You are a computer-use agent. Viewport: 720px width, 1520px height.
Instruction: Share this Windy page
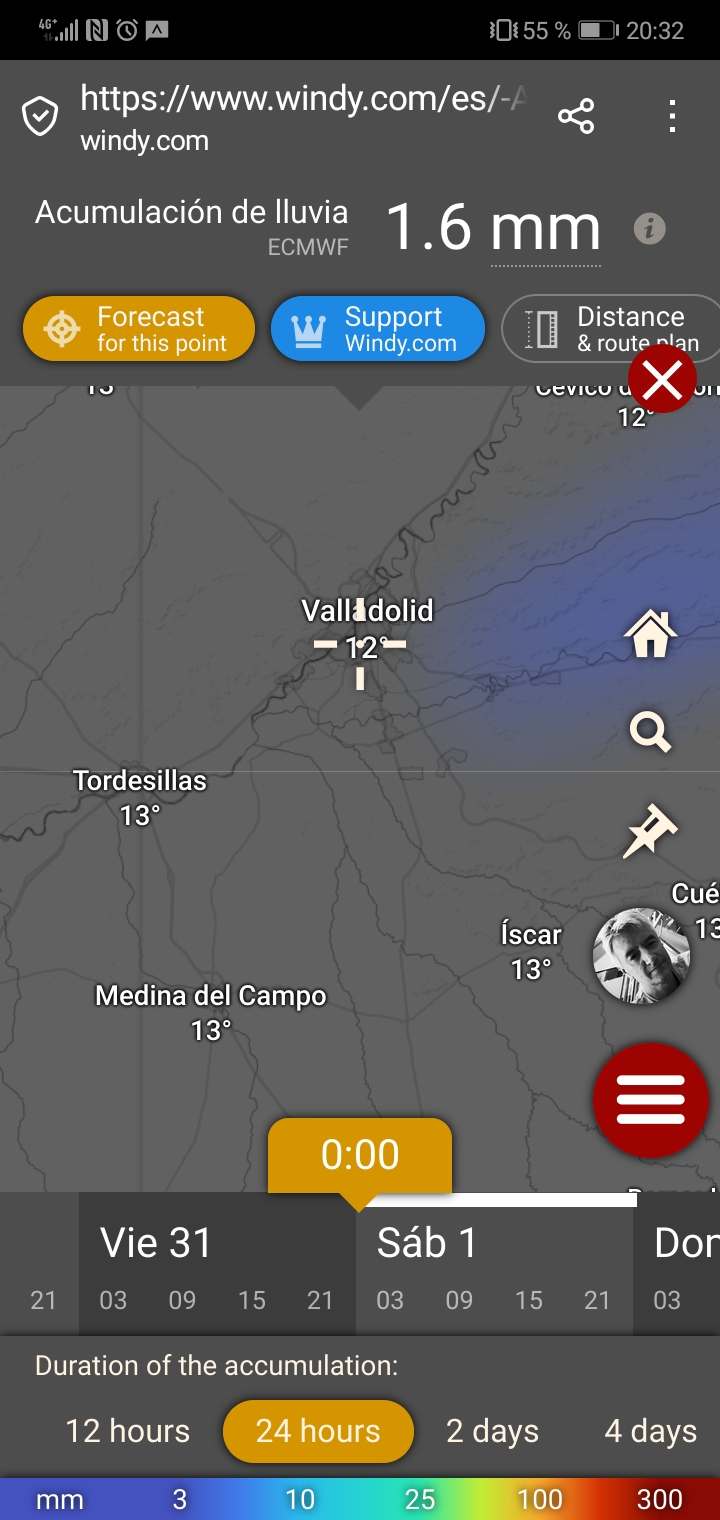[576, 117]
